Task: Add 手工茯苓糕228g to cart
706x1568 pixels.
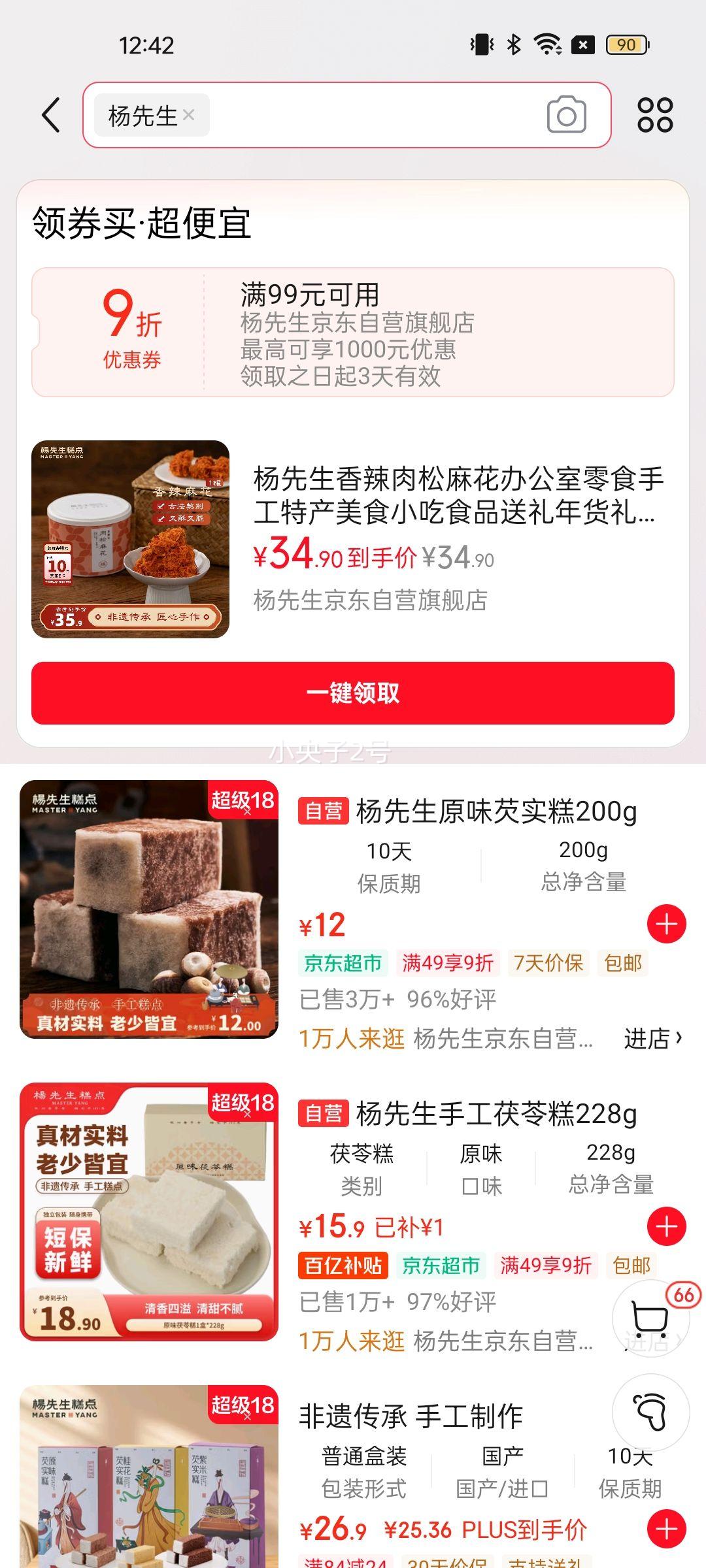Action: pos(666,1227)
